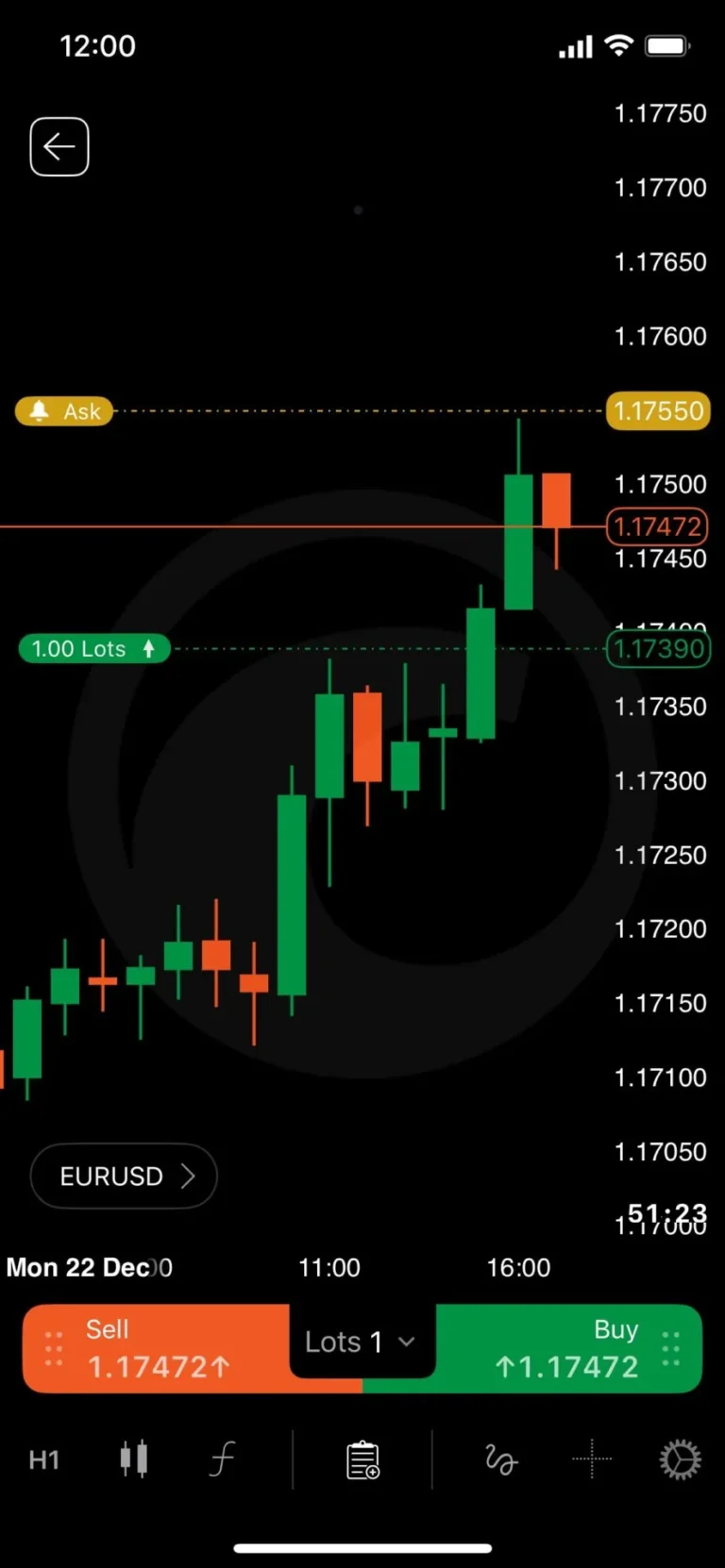
Task: Select the drawing objects squiggle icon
Action: click(x=500, y=1459)
